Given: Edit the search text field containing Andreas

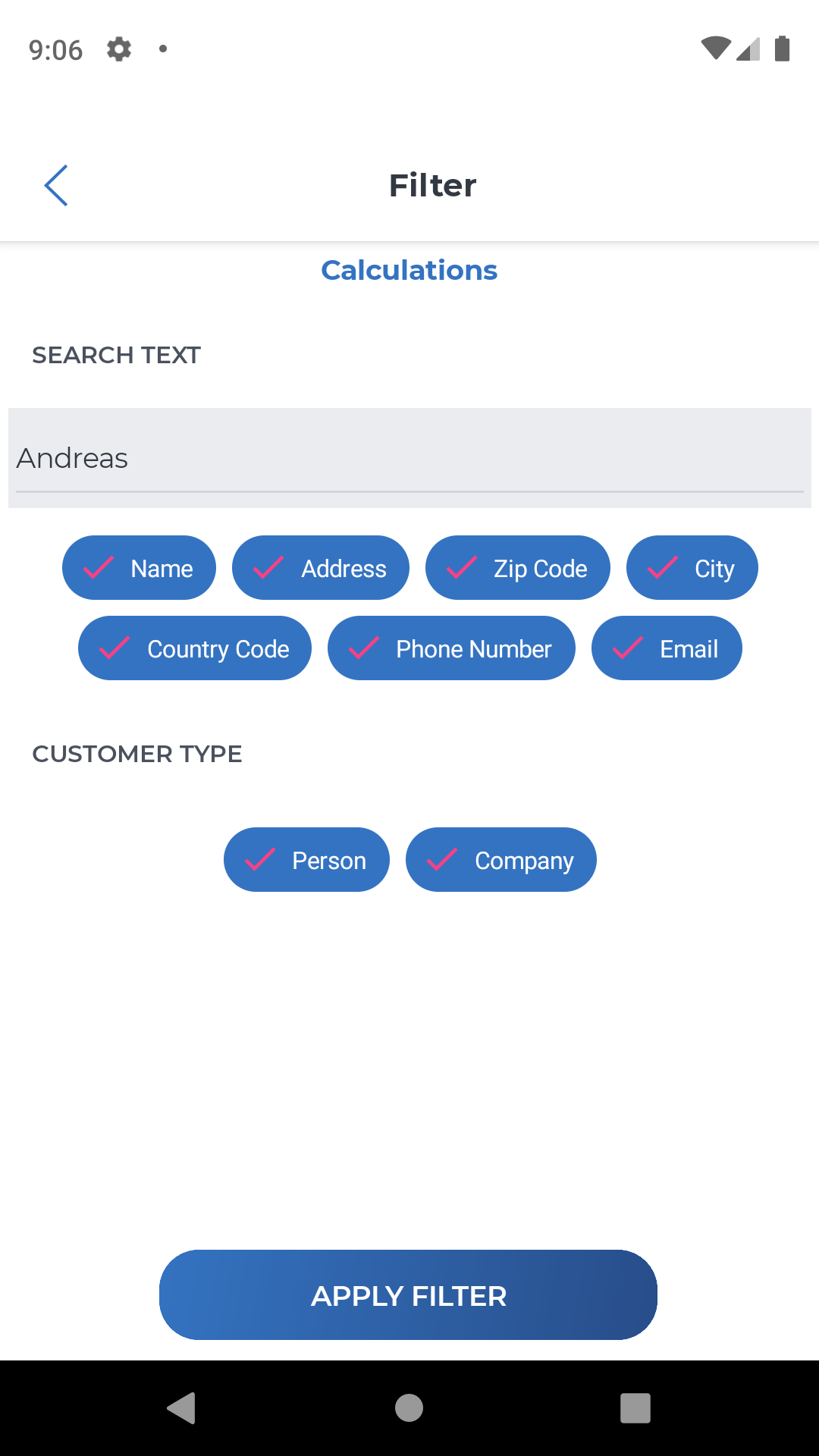Looking at the screenshot, I should [x=409, y=458].
